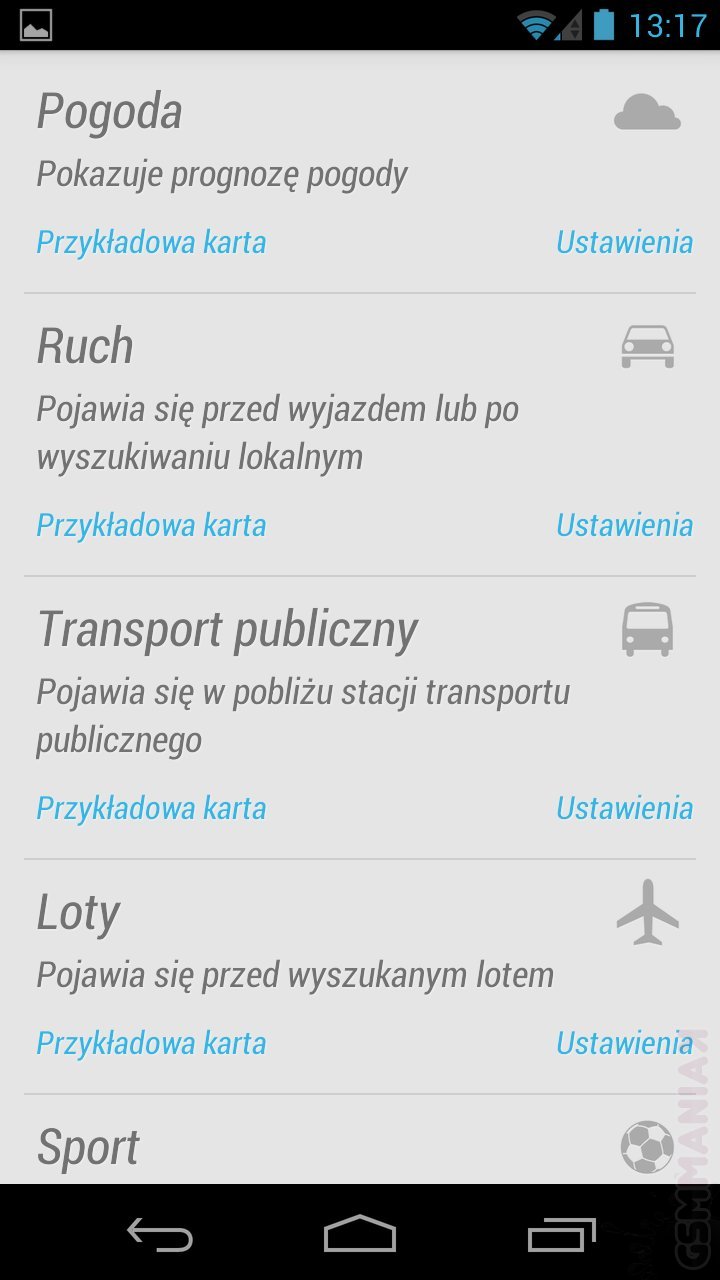Open Ustawienia for the Loty card

point(624,1044)
